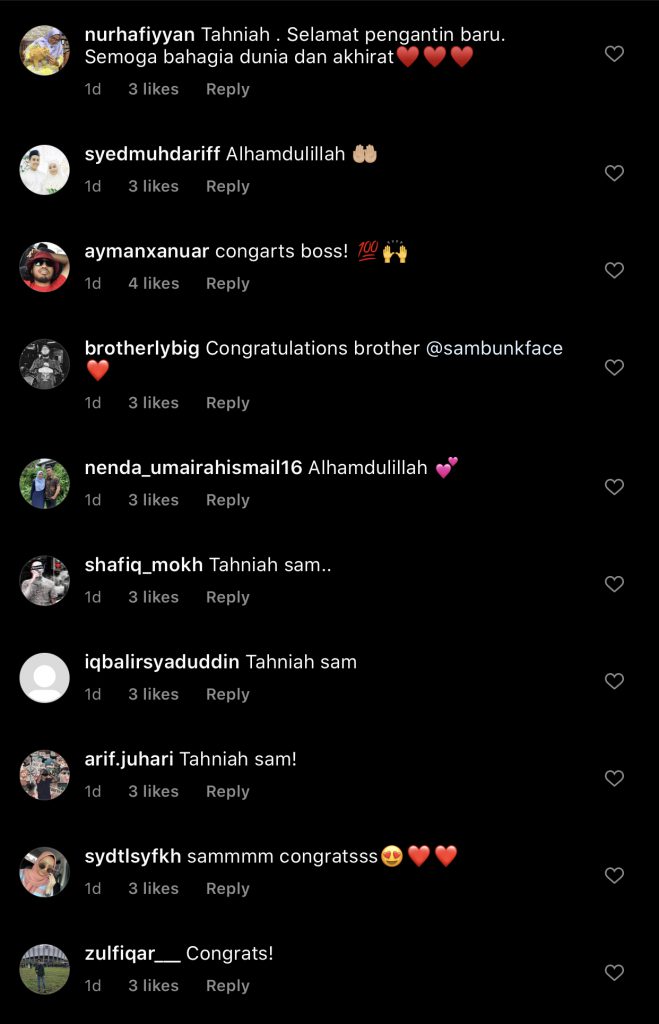659x1024 pixels.
Task: Like iqbalirsyaduddin's comment
Action: [x=615, y=681]
